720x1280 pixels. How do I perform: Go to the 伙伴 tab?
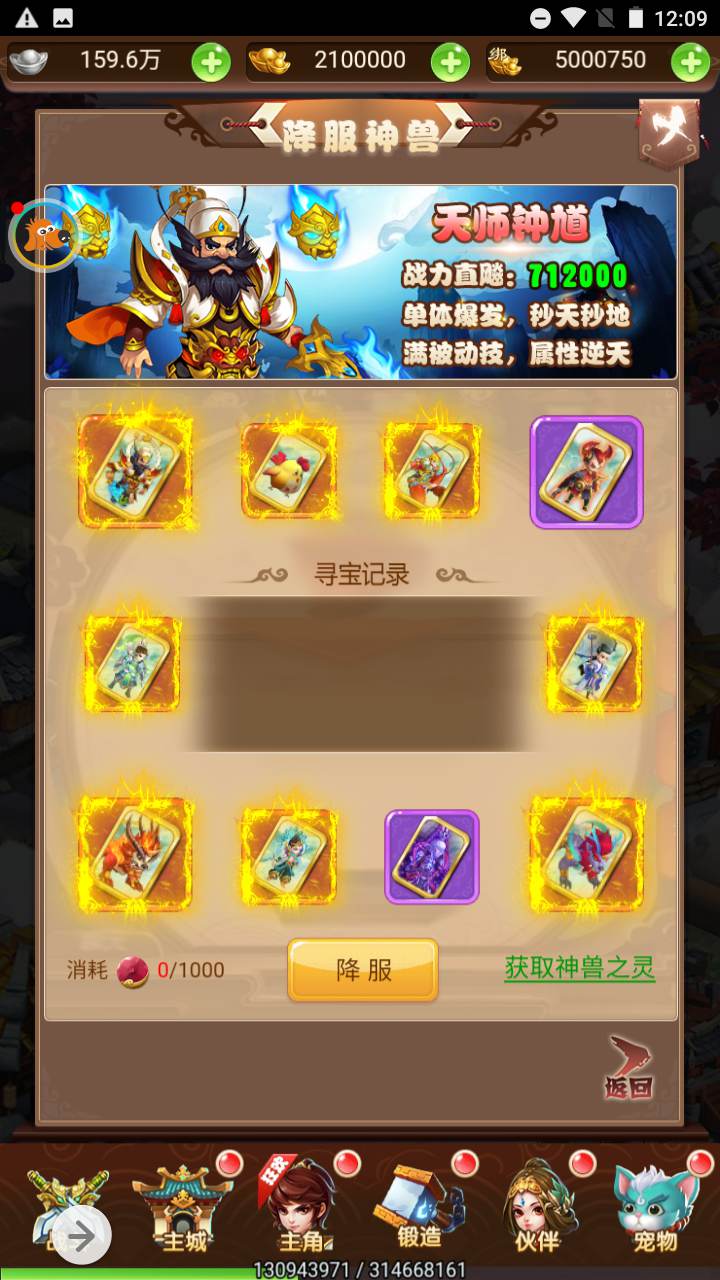click(537, 1208)
